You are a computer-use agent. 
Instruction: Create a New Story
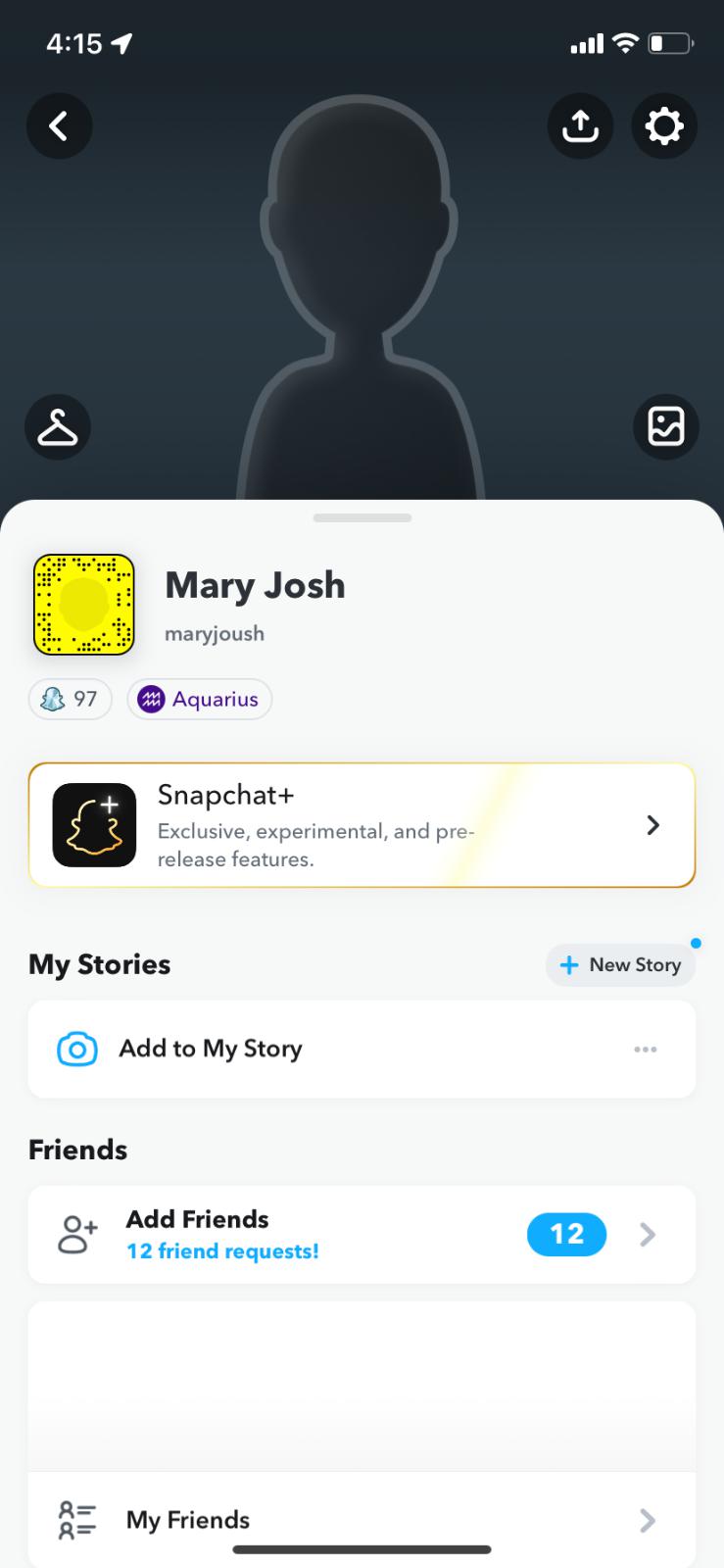[620, 965]
